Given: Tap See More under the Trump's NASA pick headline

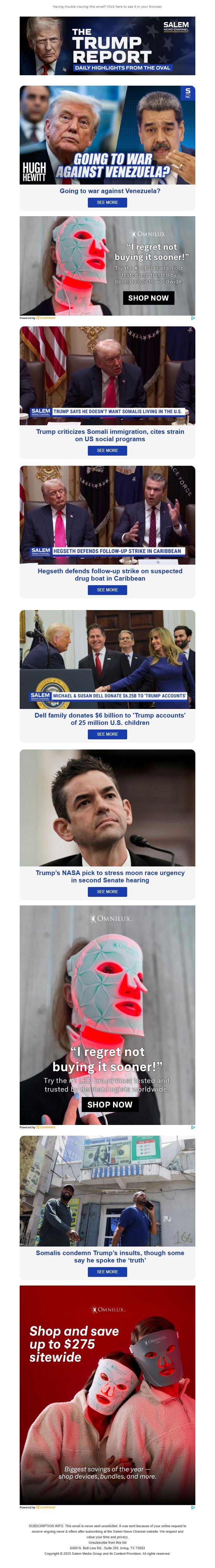Looking at the screenshot, I should pos(107,892).
